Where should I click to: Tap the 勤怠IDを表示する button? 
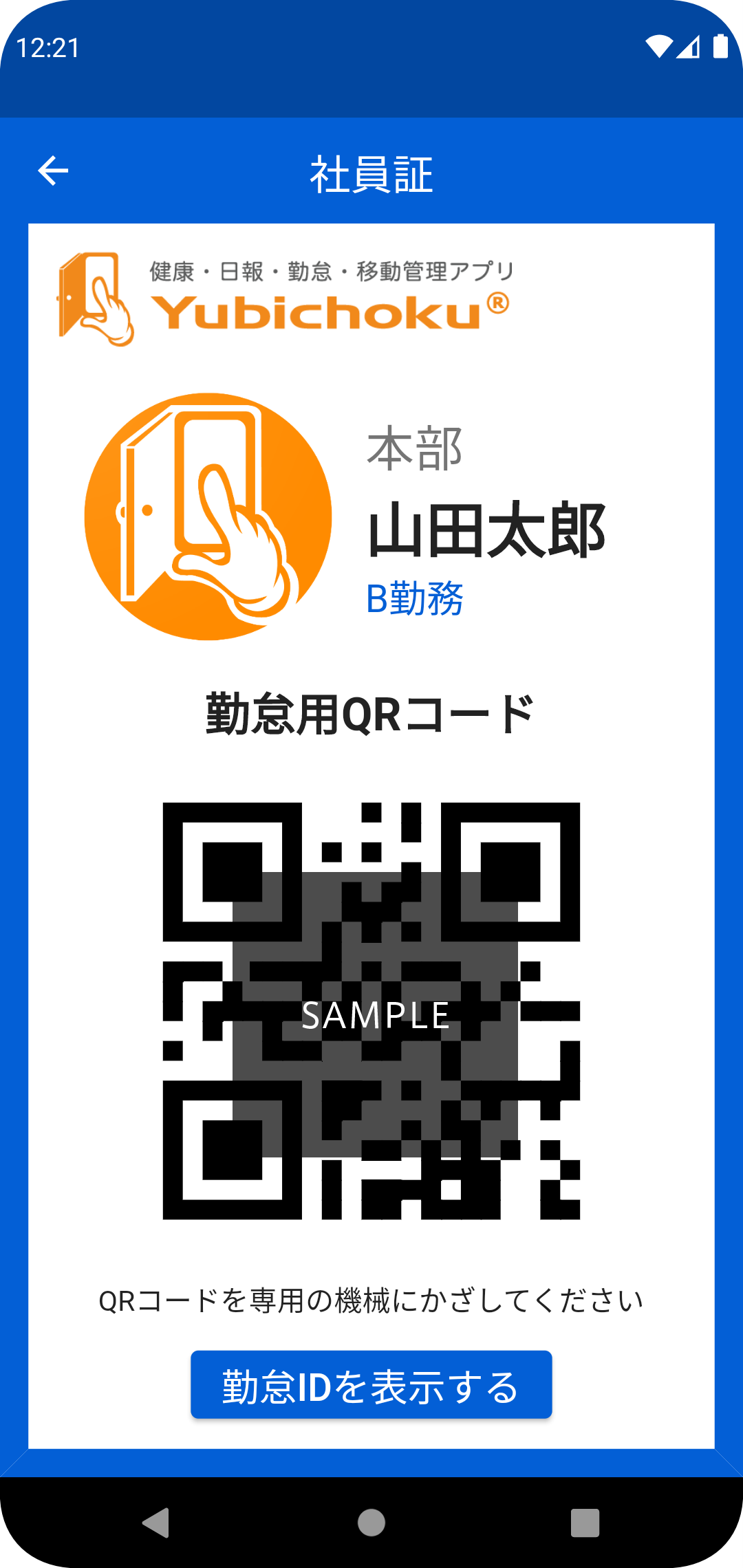pyautogui.click(x=371, y=1385)
